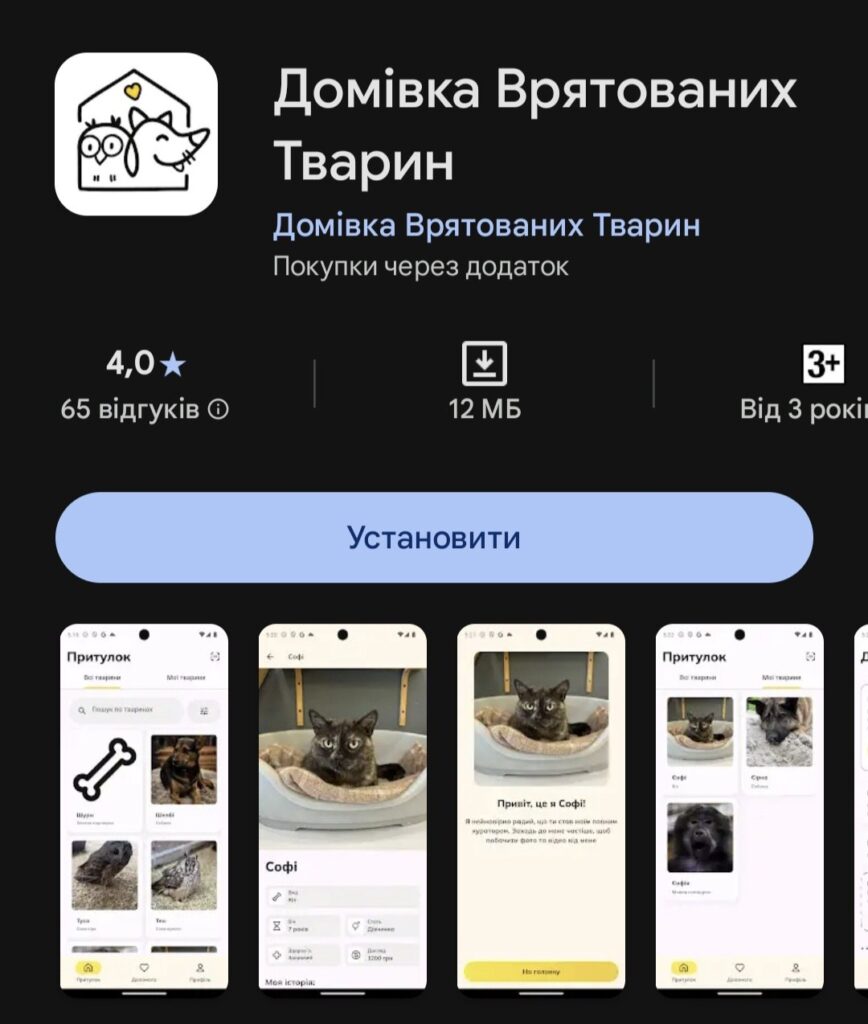Open the Мої тварини tab screenshot

click(738, 808)
